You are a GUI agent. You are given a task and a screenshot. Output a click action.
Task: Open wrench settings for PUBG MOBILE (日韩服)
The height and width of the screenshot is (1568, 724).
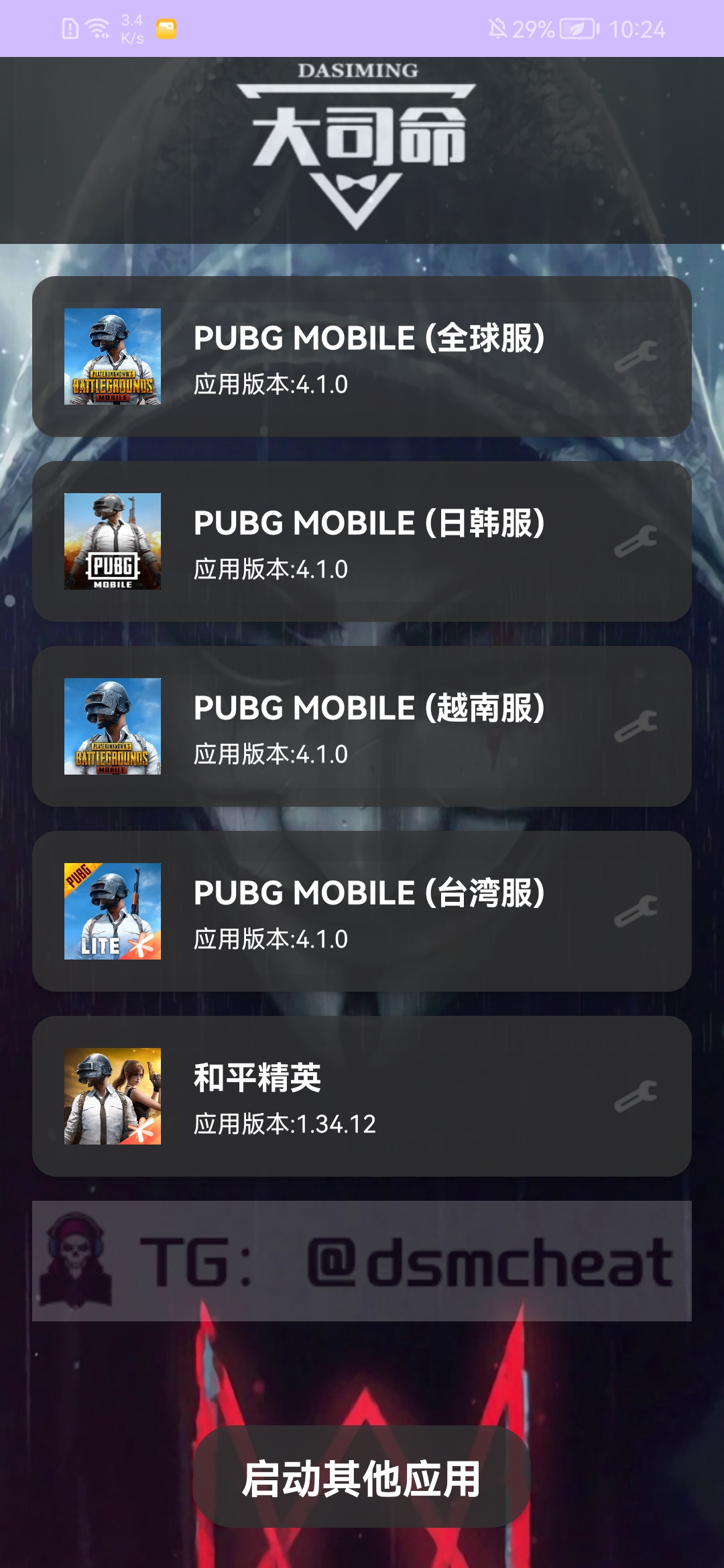[636, 541]
